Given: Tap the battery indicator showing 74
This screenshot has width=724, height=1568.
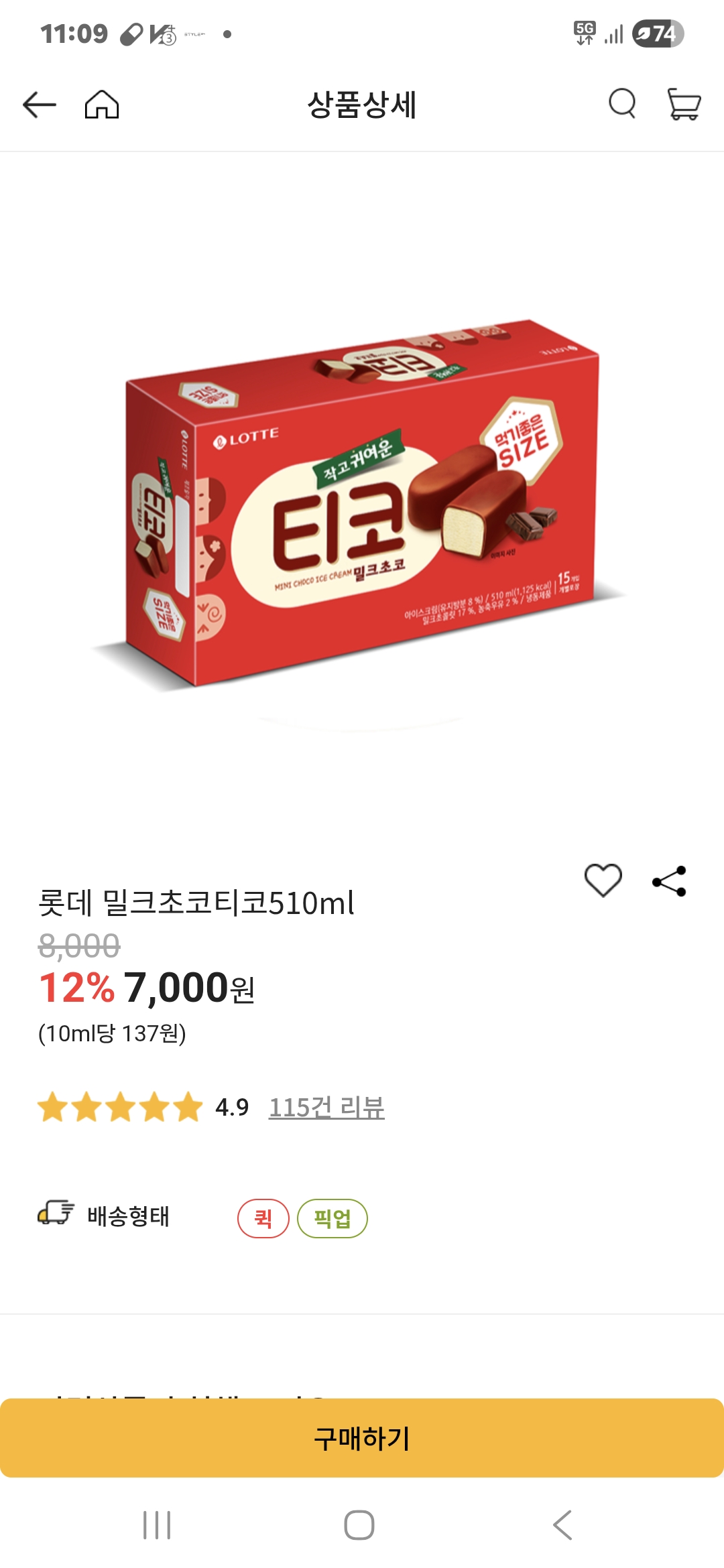Looking at the screenshot, I should (660, 30).
